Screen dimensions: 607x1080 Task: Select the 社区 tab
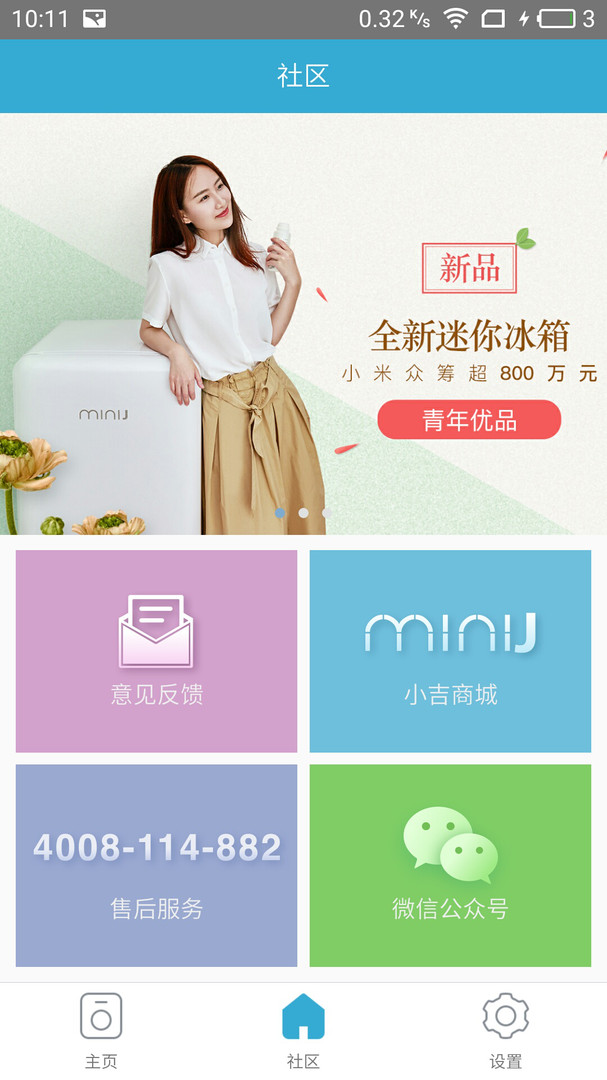point(303,1031)
